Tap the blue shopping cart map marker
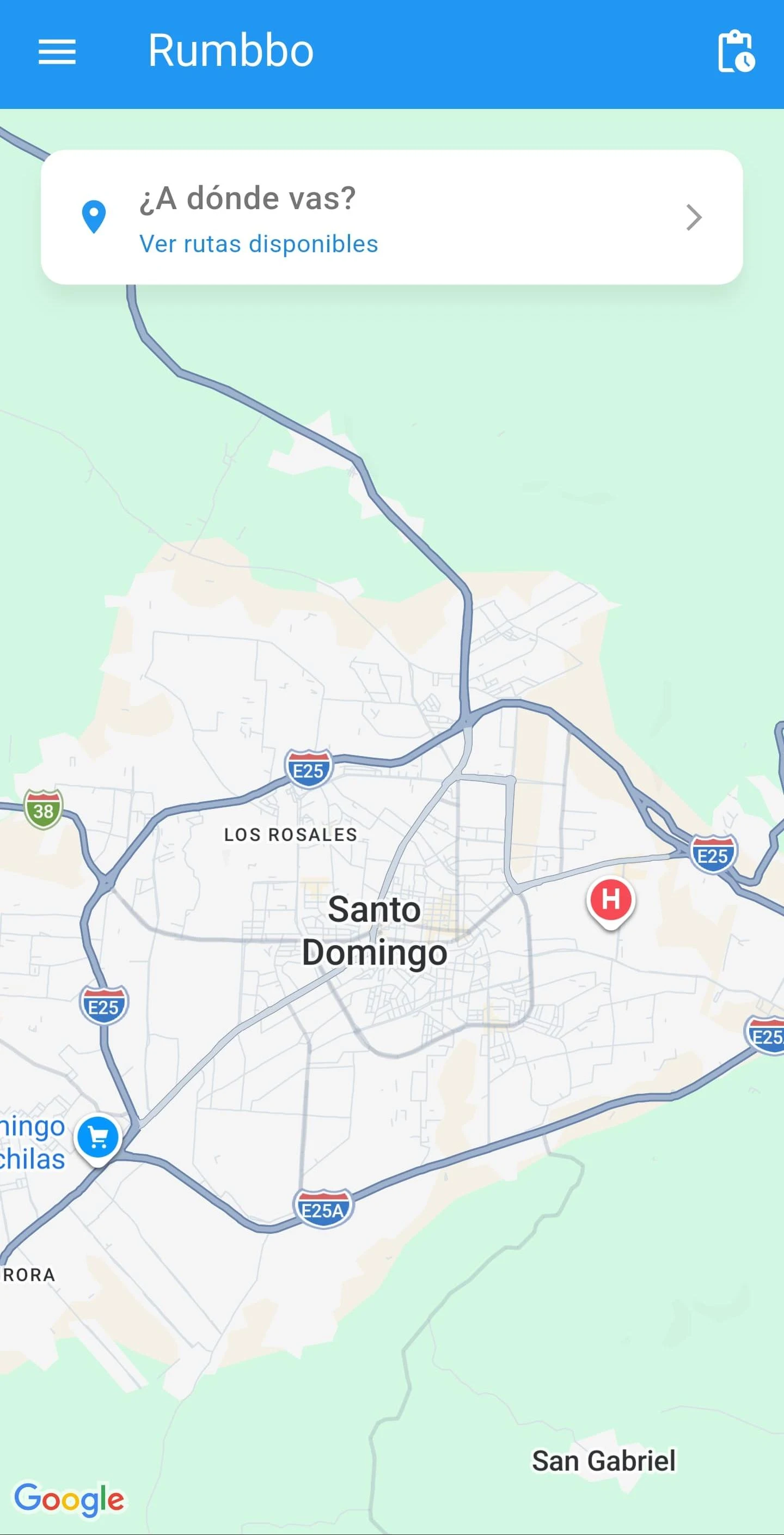Image resolution: width=784 pixels, height=1535 pixels. coord(99,1137)
